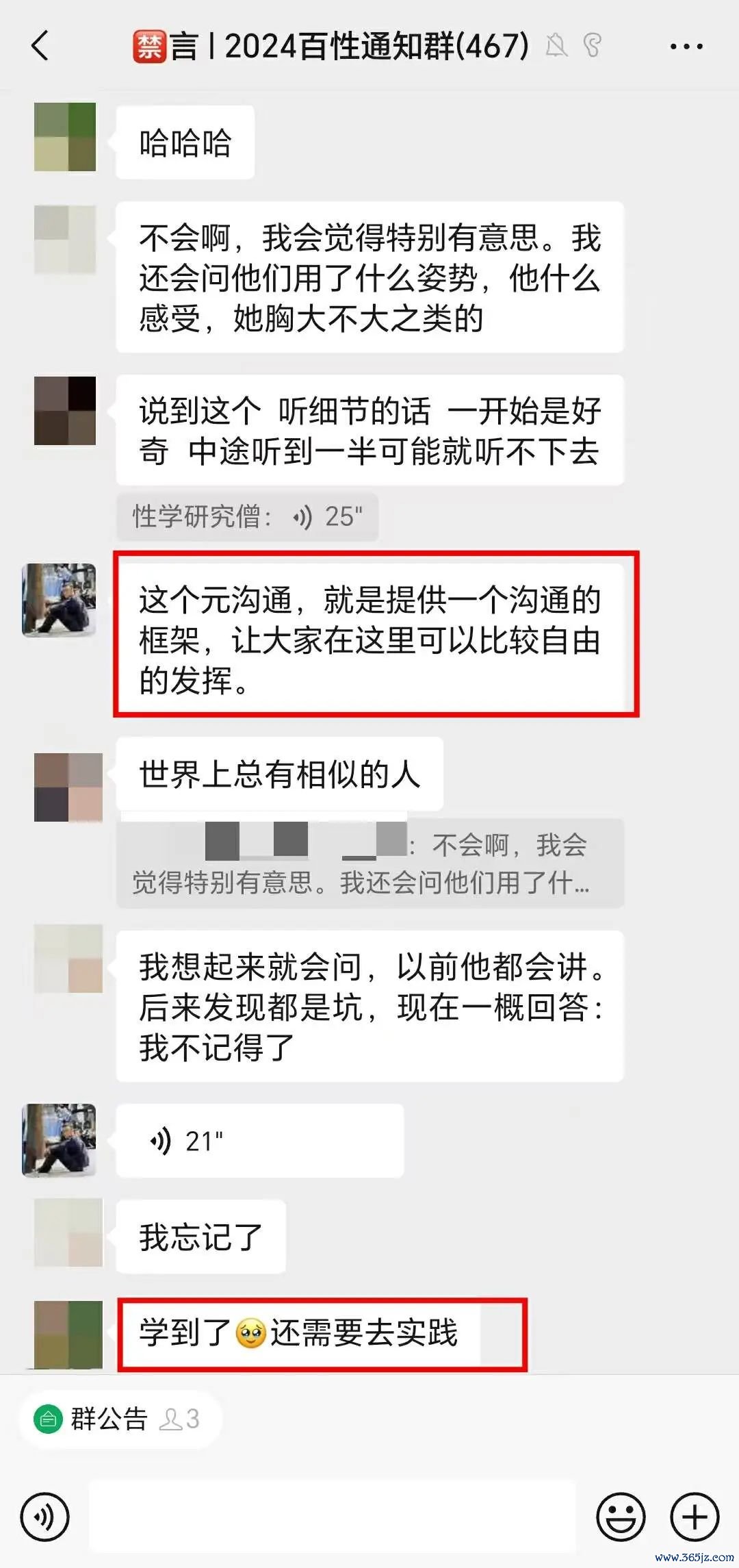View the profile of the 哈哈哈 sender
Image resolution: width=739 pixels, height=1568 pixels.
65,137
